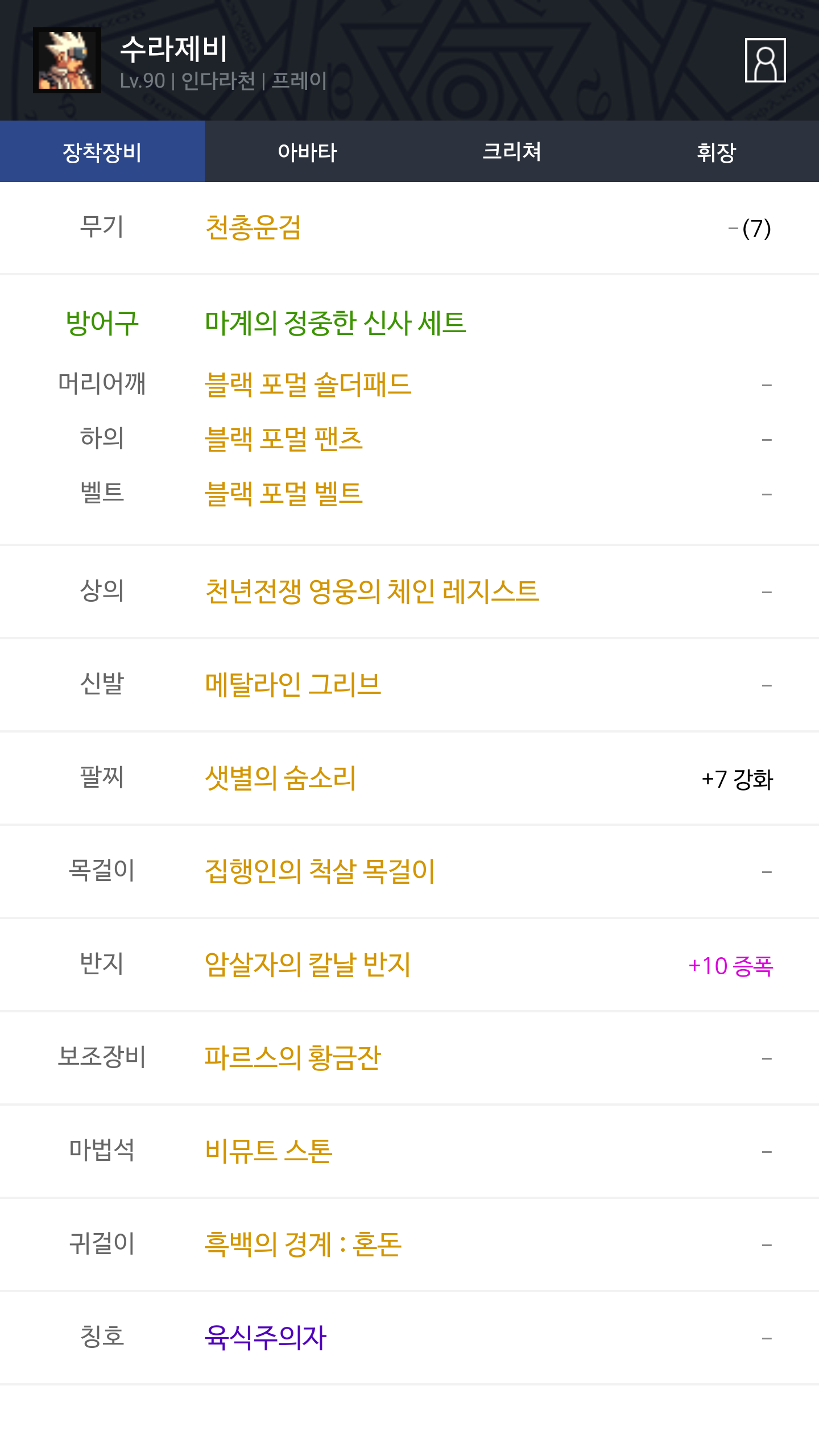Open the character profile icon
This screenshot has height=1456, width=819.
tap(765, 60)
